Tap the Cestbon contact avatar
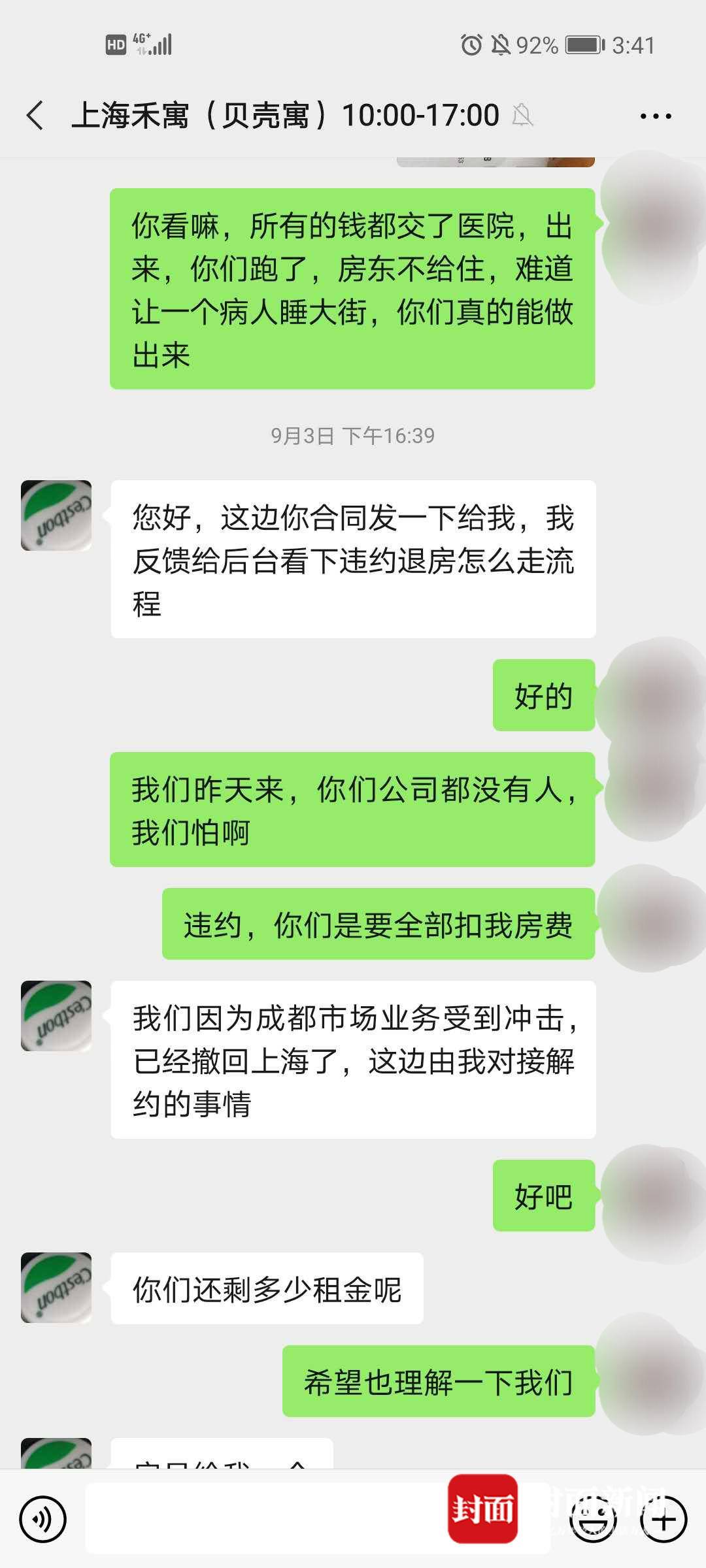This screenshot has width=706, height=1568. tap(56, 516)
